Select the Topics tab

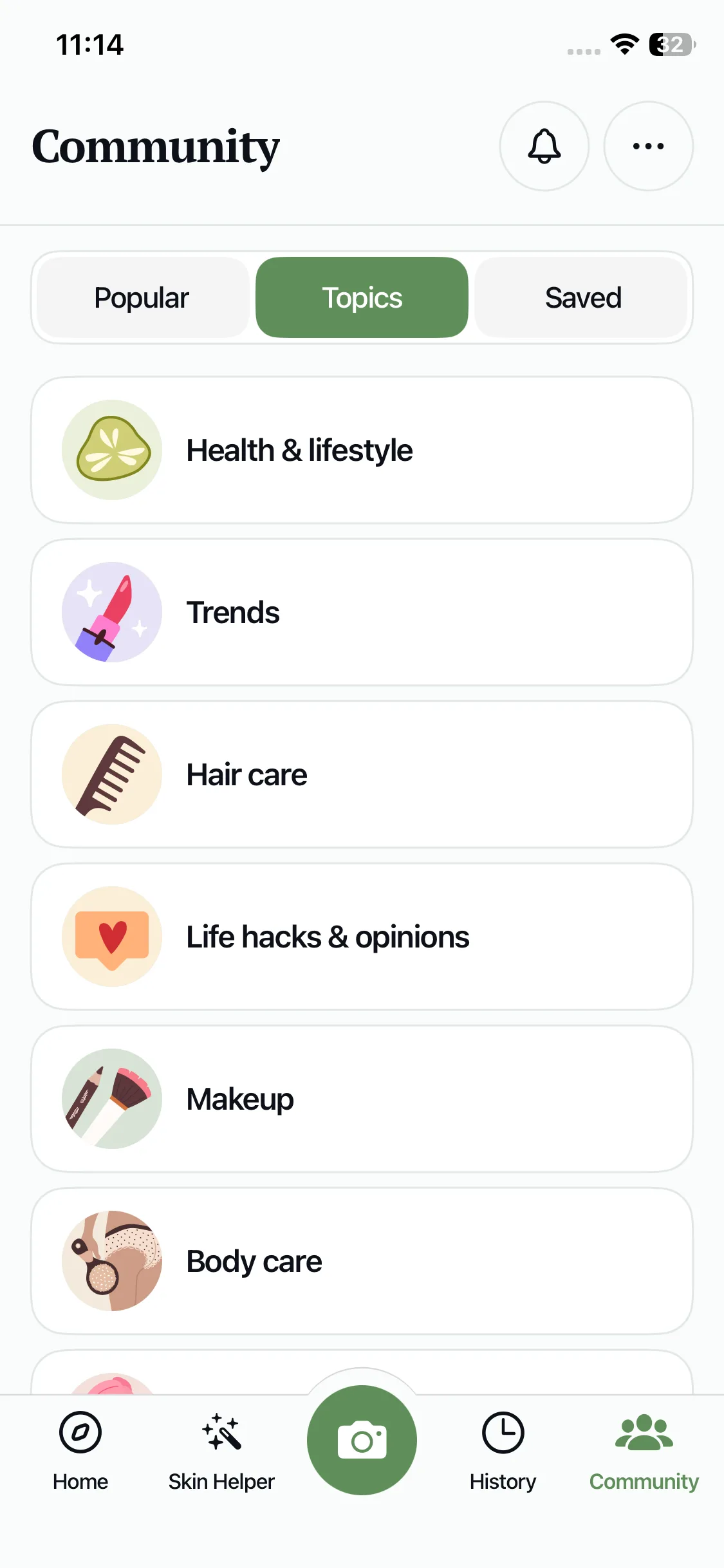[x=362, y=297]
